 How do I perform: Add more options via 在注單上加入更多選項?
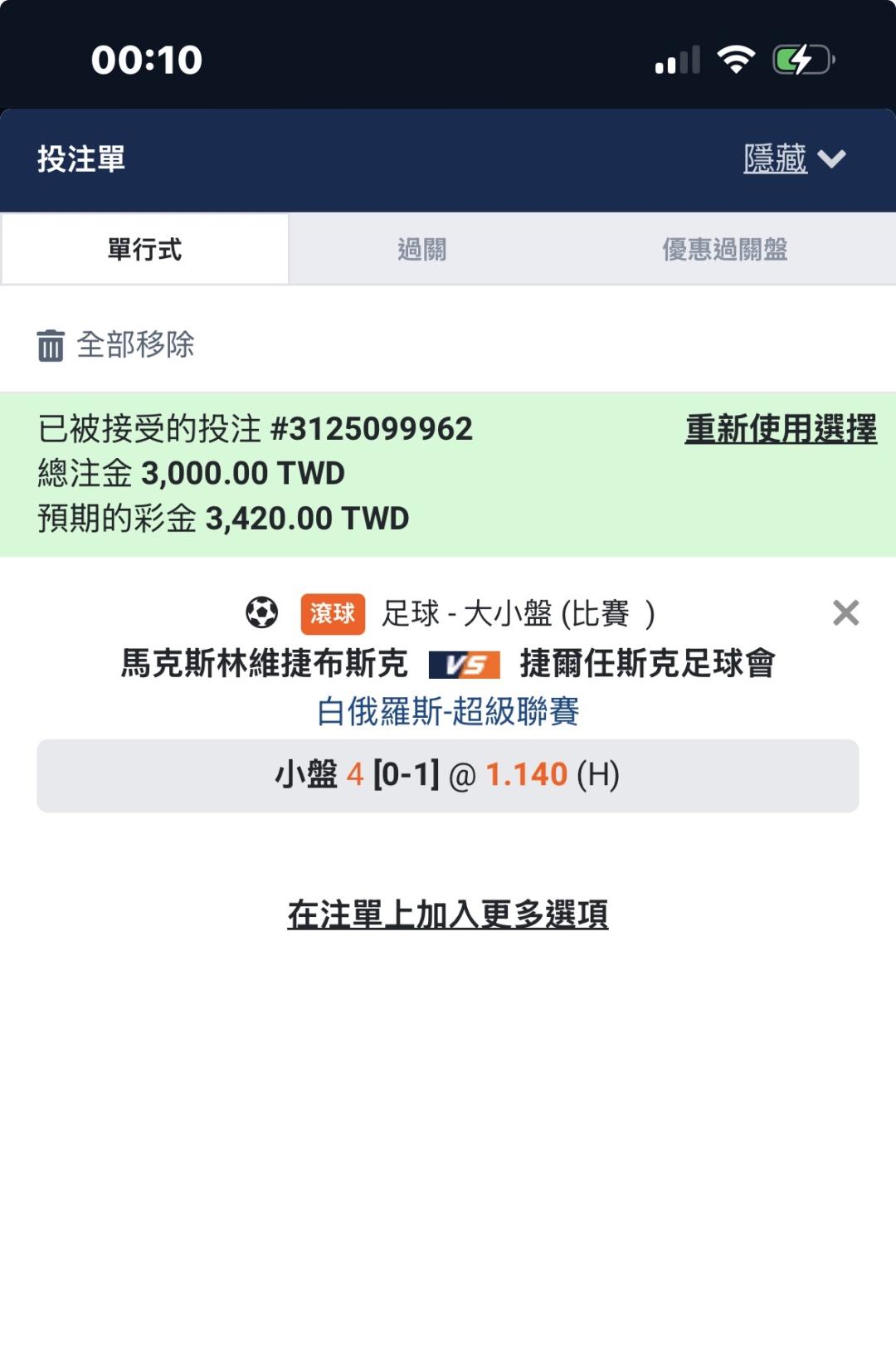(x=448, y=914)
